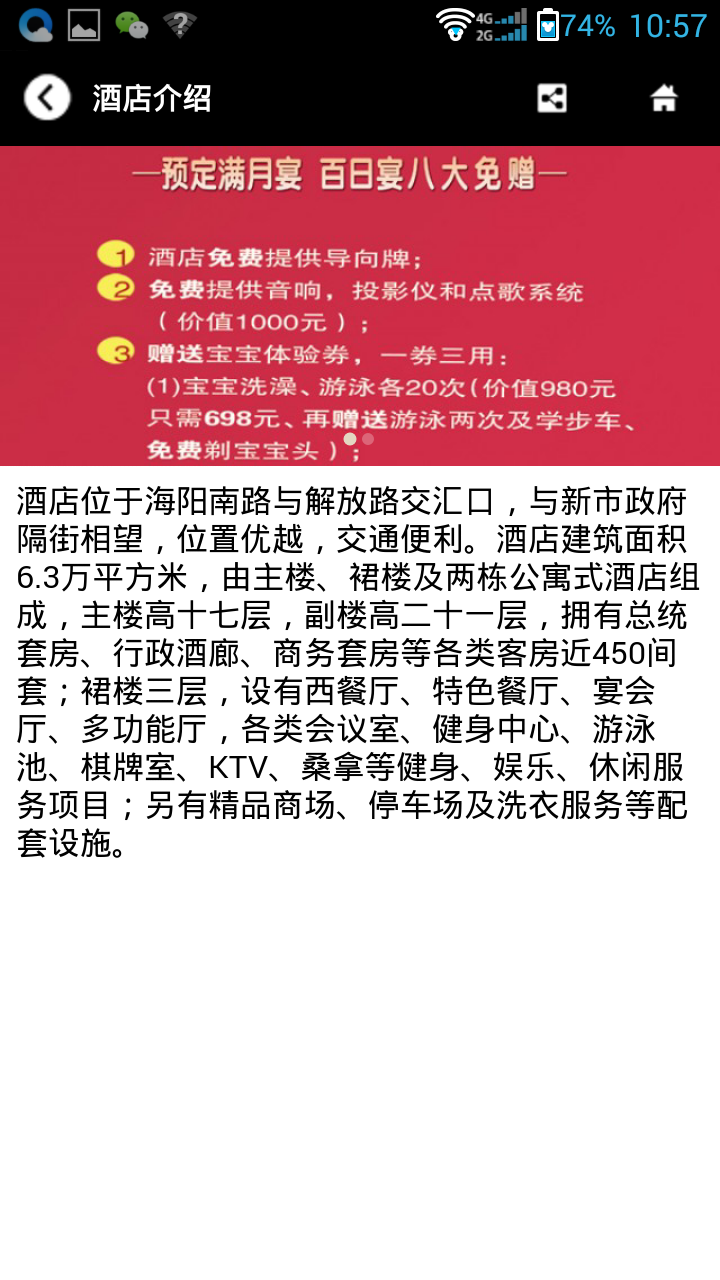The image size is (720, 1280).
Task: Select the second banner page indicator dot
Action: [x=368, y=439]
